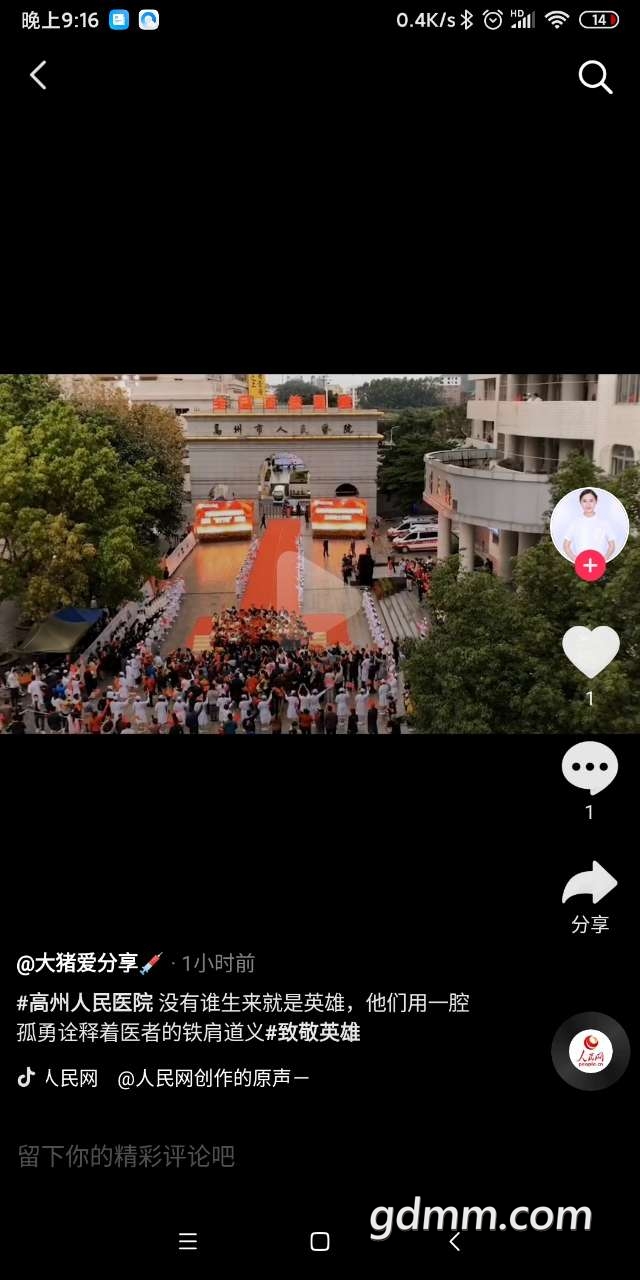Image resolution: width=640 pixels, height=1280 pixels.
Task: Follow the creator with the red plus
Action: (590, 566)
